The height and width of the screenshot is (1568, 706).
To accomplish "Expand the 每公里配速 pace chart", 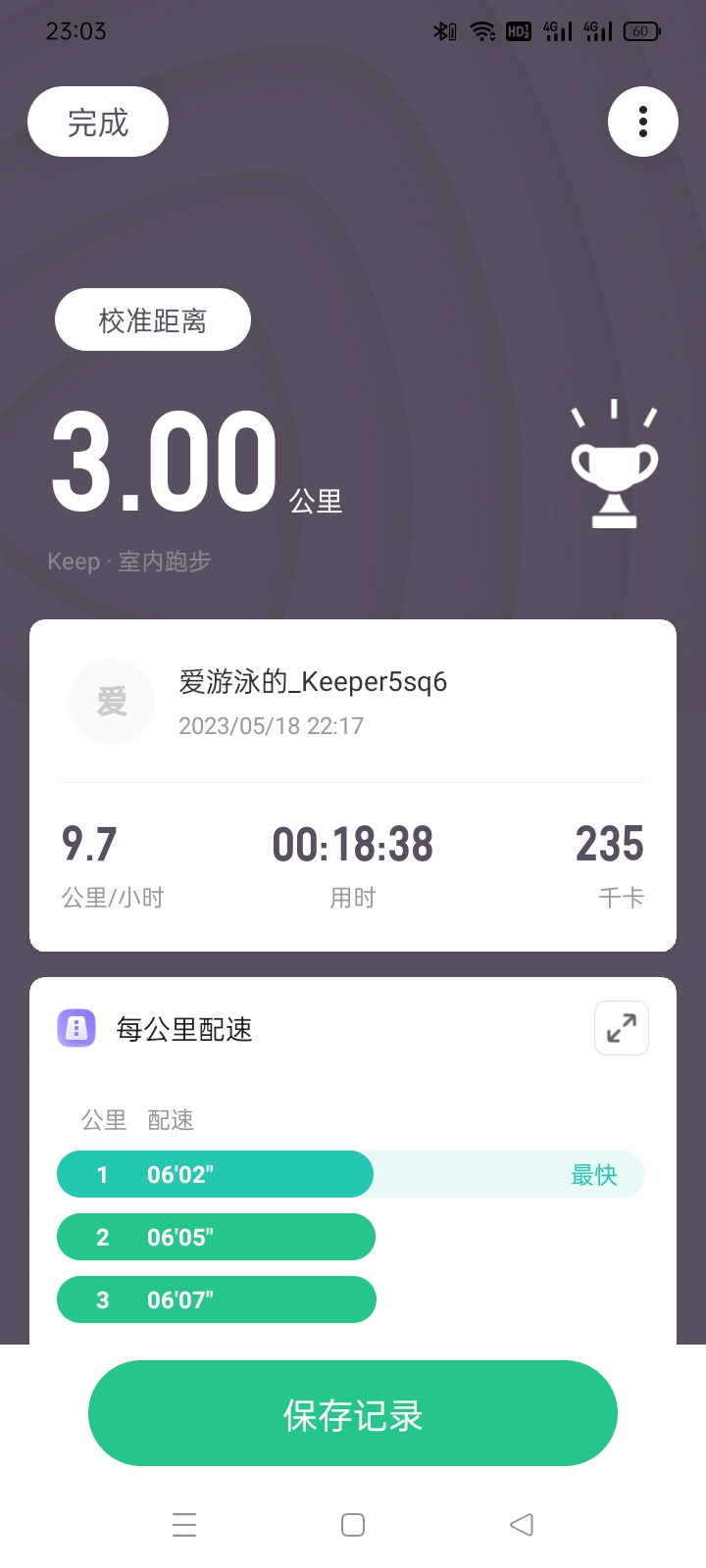I will (x=621, y=1028).
